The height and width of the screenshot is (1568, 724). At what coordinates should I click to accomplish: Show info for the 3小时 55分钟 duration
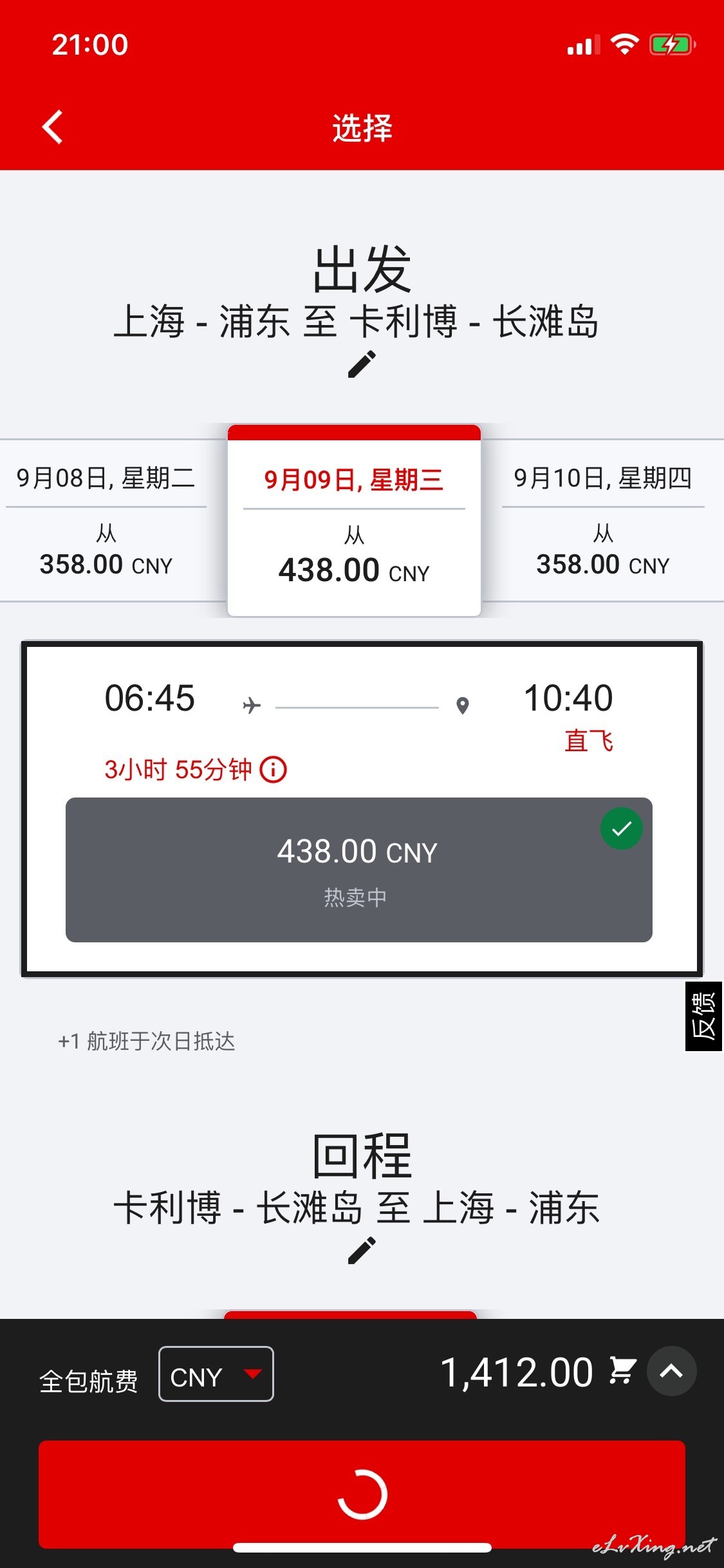click(274, 769)
